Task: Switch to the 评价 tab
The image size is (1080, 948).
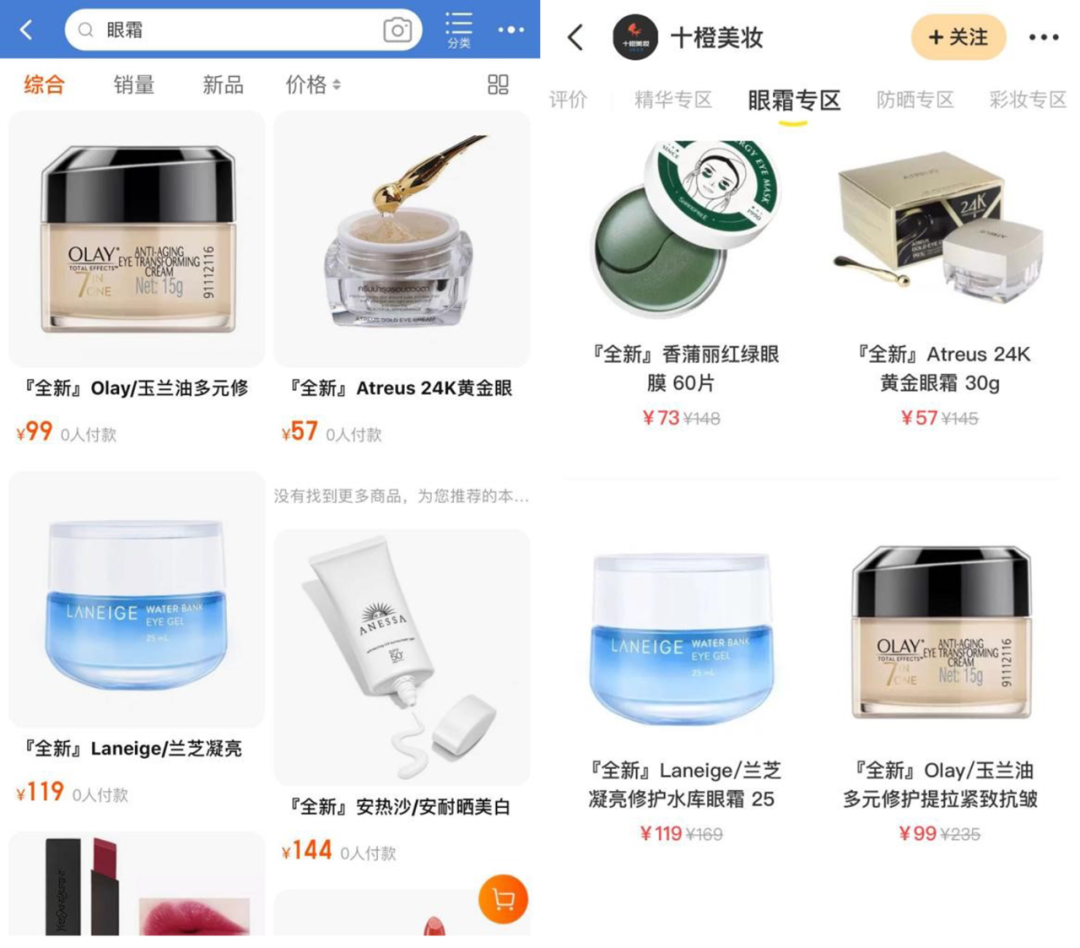Action: pyautogui.click(x=568, y=100)
